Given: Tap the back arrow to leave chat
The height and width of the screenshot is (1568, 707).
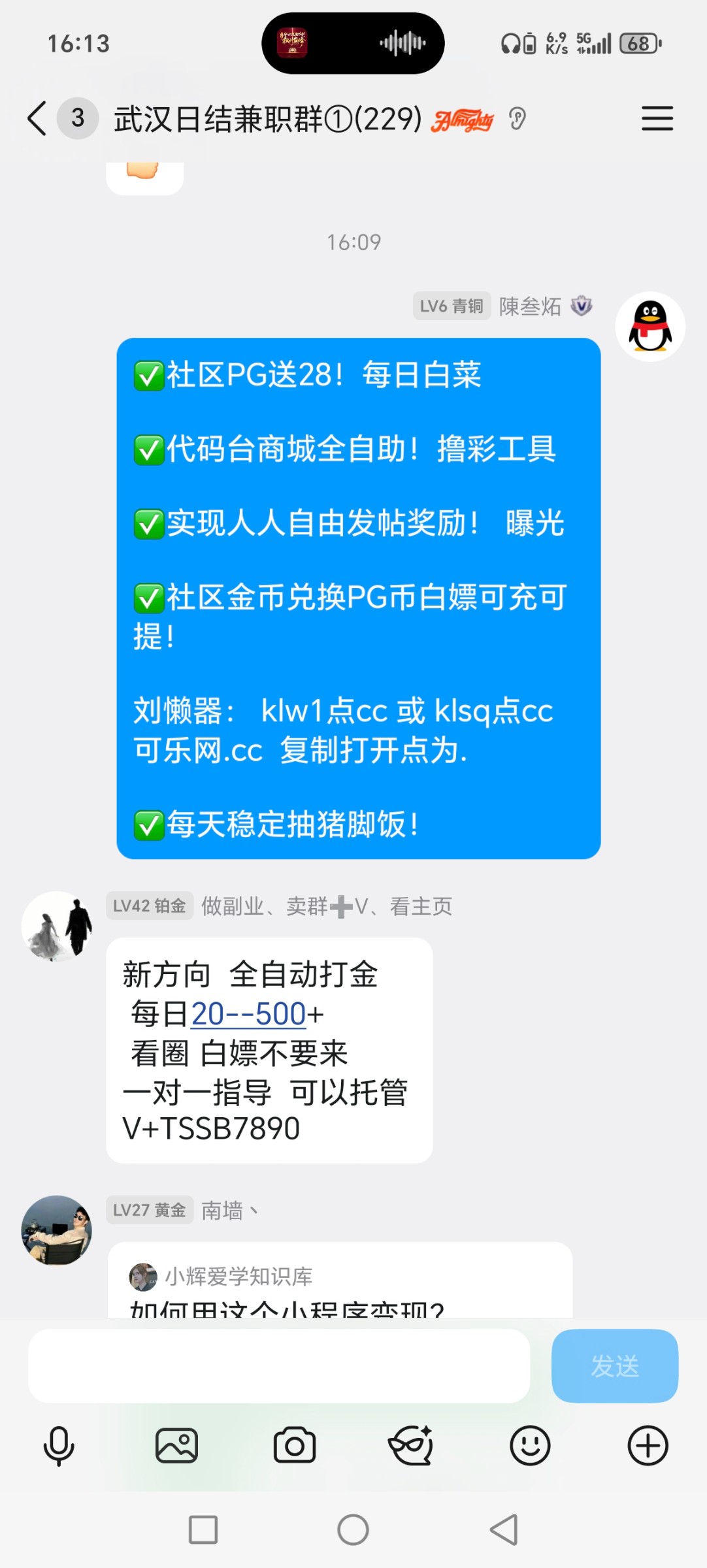Looking at the screenshot, I should (x=36, y=120).
